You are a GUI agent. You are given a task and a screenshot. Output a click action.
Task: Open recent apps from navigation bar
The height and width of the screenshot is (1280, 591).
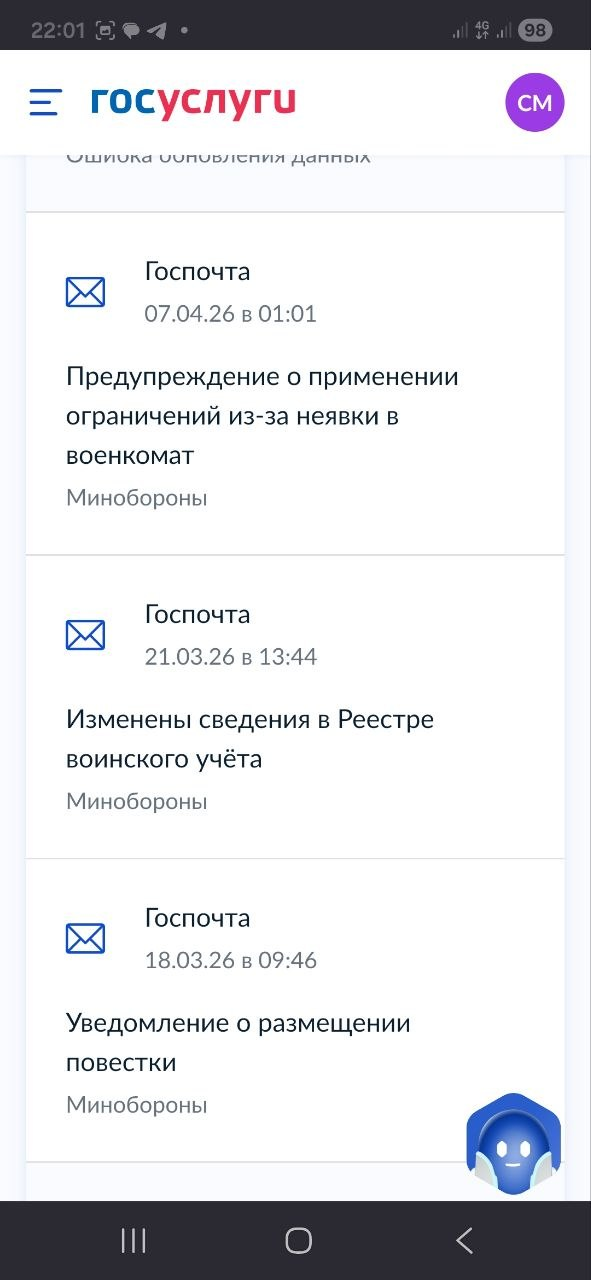[133, 1241]
